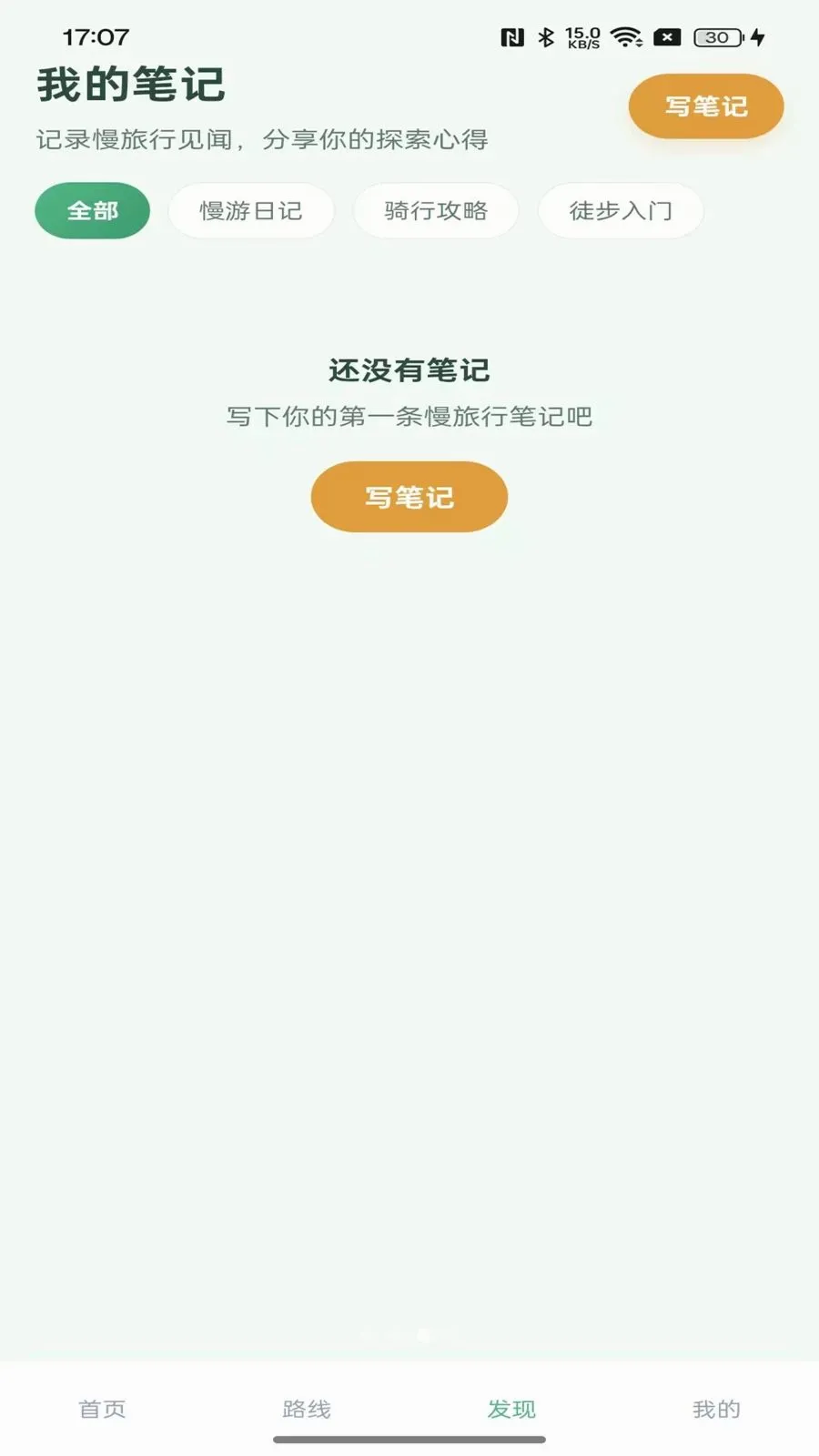Tap the 写笔记 button in the header
Screen dimensions: 819x1456
[x=706, y=106]
